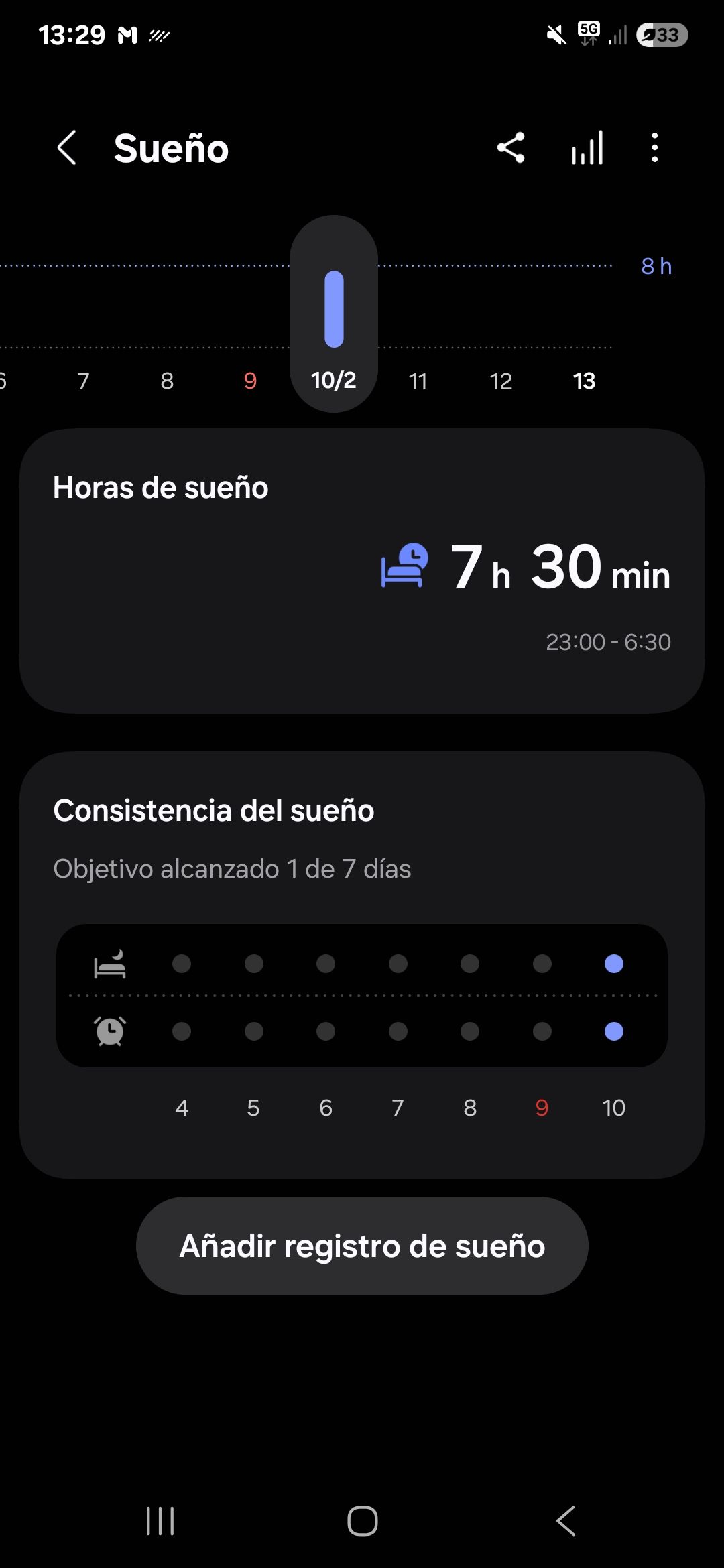
Task: Toggle the blue bedtime dot for day 10
Action: (613, 965)
